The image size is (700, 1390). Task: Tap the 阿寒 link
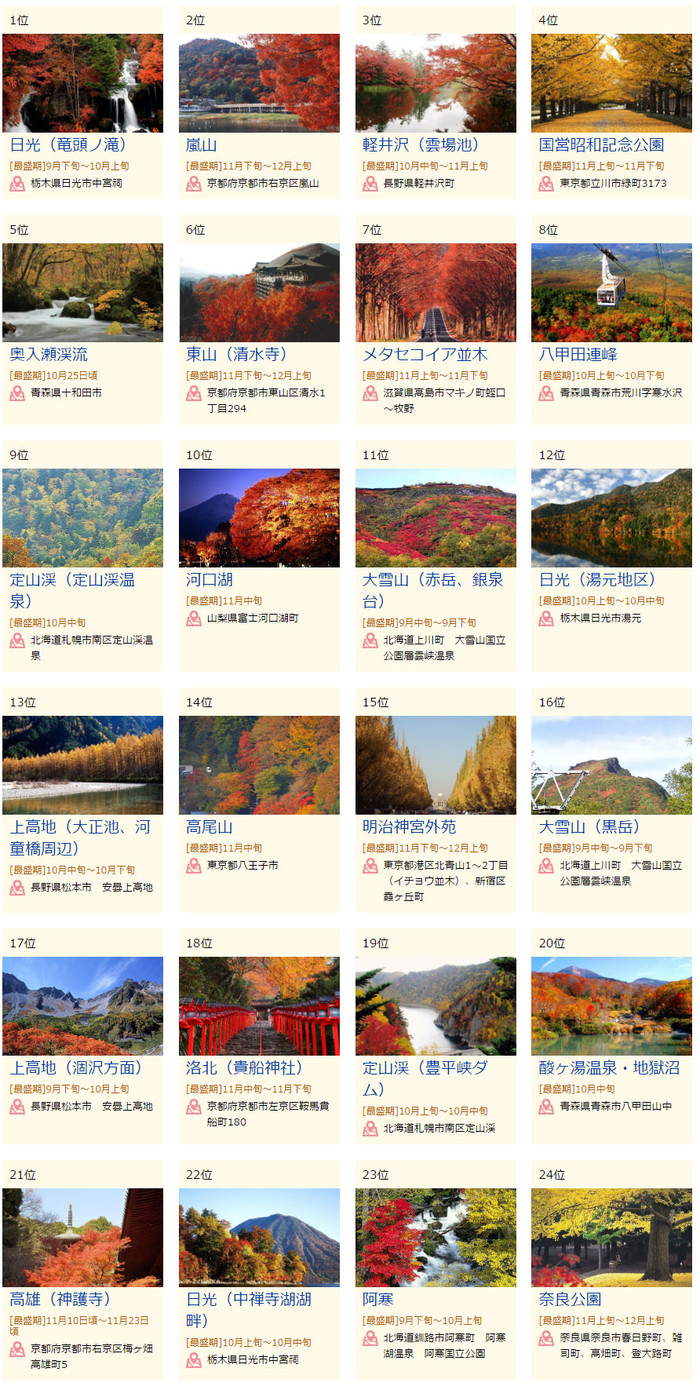coord(378,1299)
